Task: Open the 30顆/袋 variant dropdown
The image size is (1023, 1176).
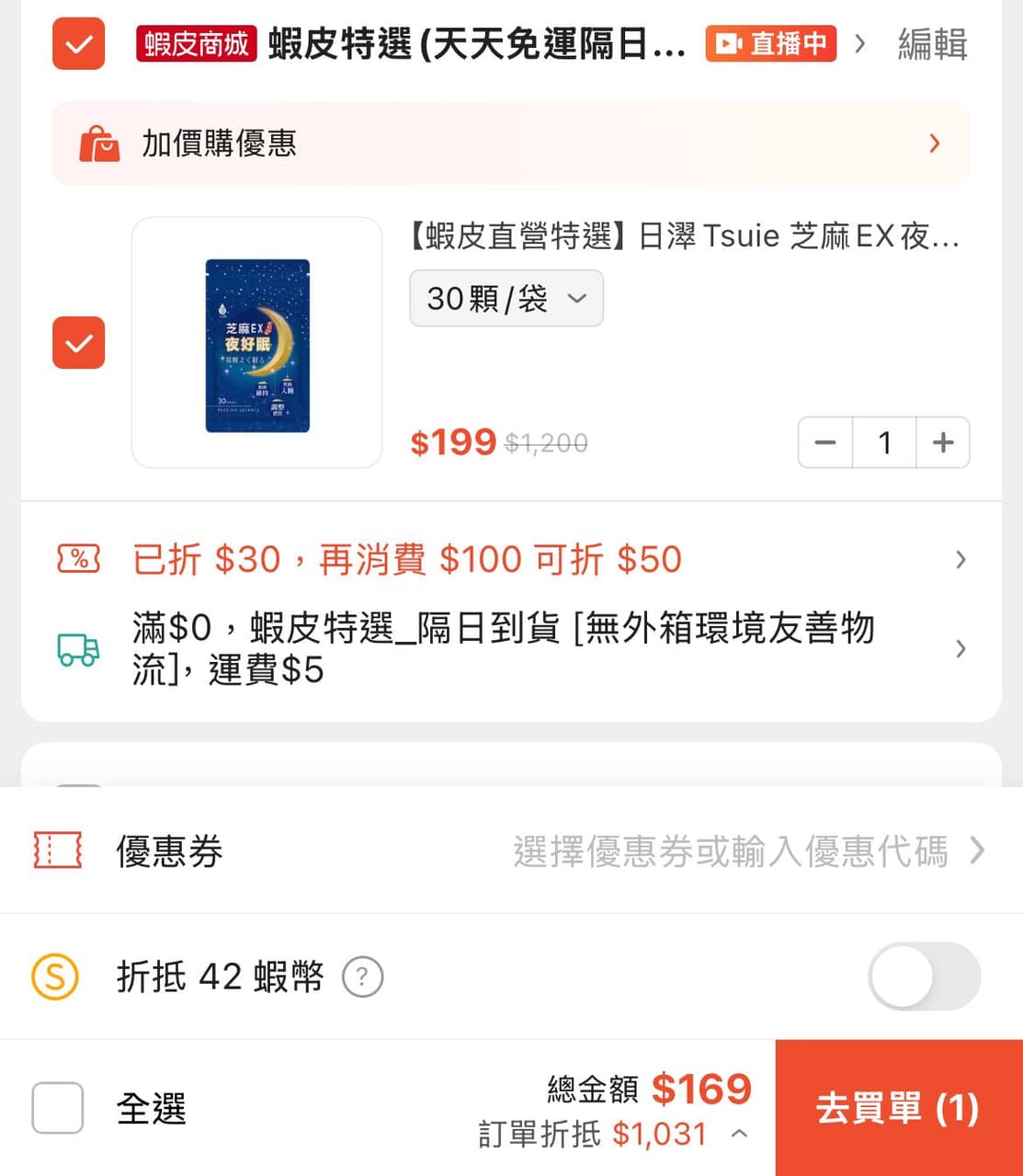Action: pos(506,298)
